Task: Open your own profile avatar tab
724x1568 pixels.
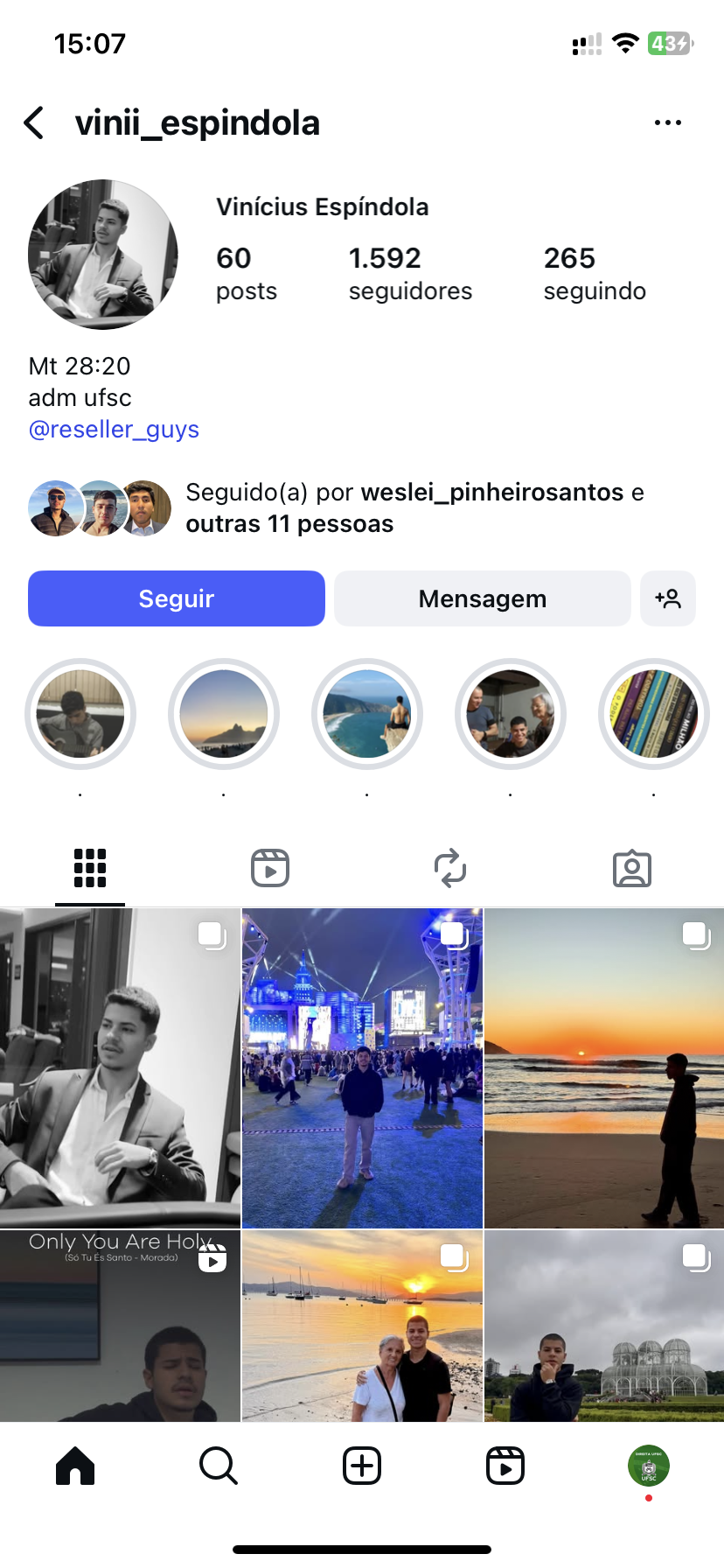Action: pos(648,1466)
